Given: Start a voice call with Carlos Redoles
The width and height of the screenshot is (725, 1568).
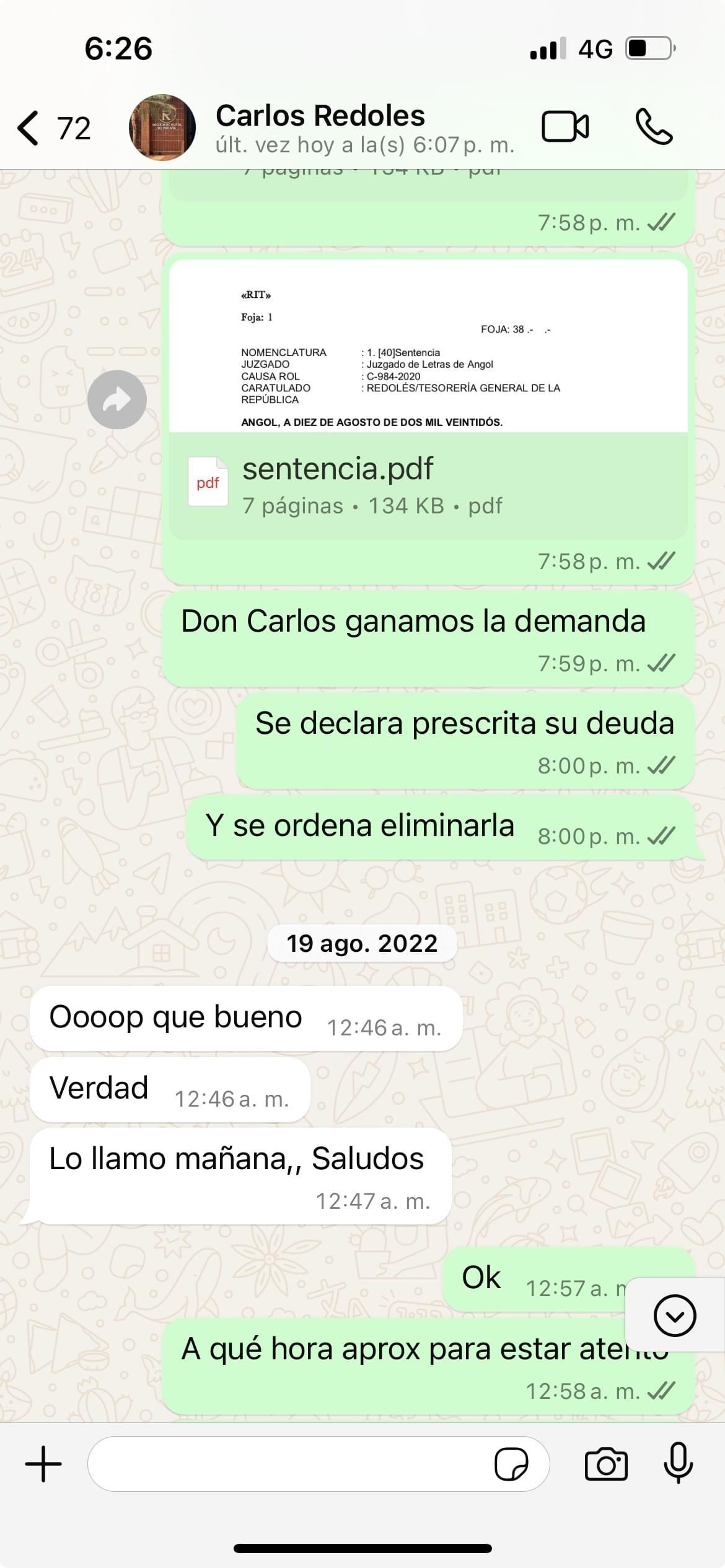Looking at the screenshot, I should [x=654, y=127].
